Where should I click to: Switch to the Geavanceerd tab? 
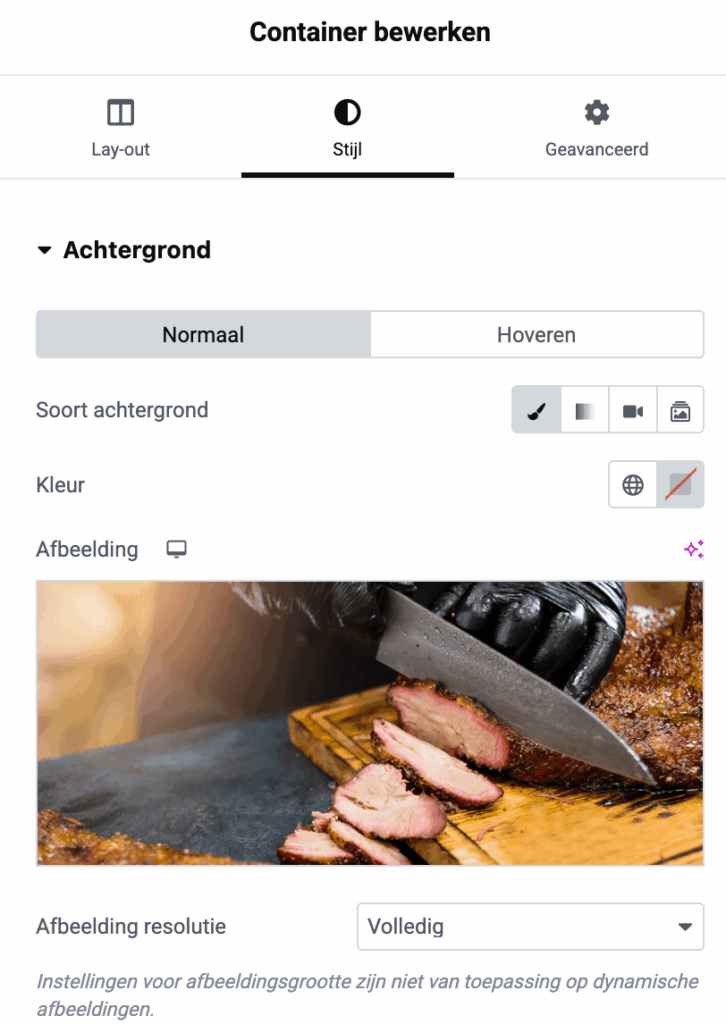[597, 126]
